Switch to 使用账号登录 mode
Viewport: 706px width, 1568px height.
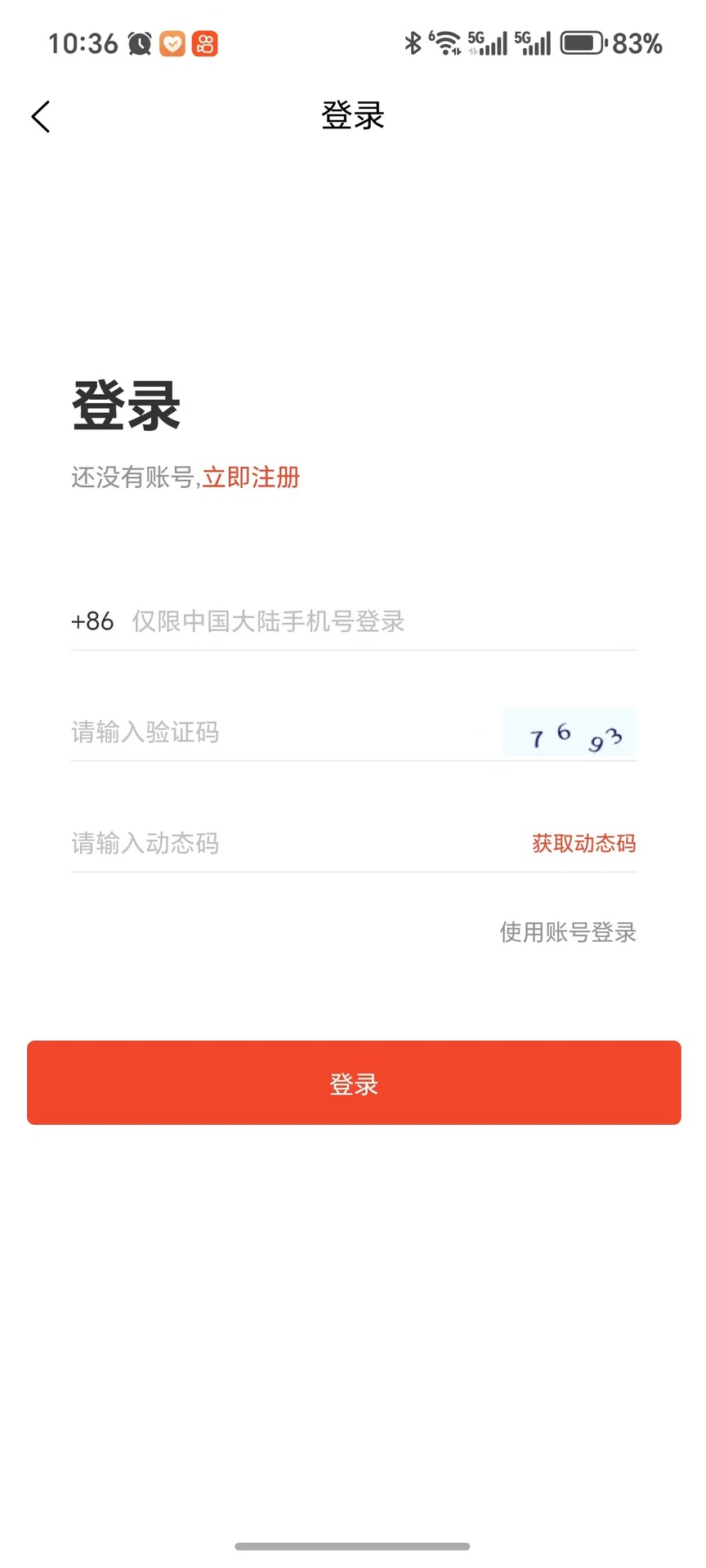click(567, 932)
